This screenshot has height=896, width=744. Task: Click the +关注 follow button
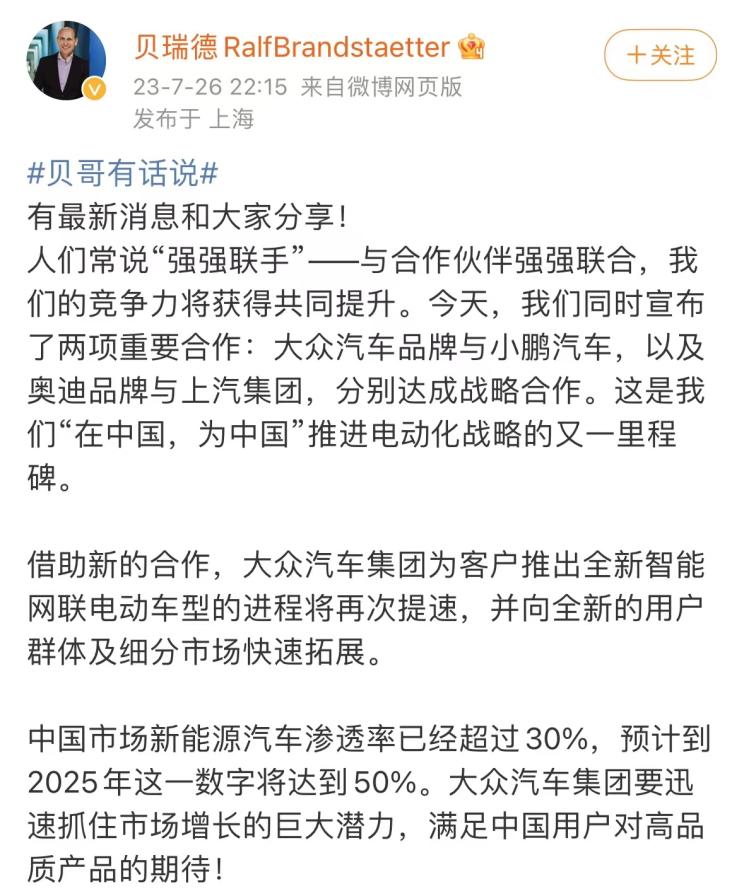pos(660,56)
